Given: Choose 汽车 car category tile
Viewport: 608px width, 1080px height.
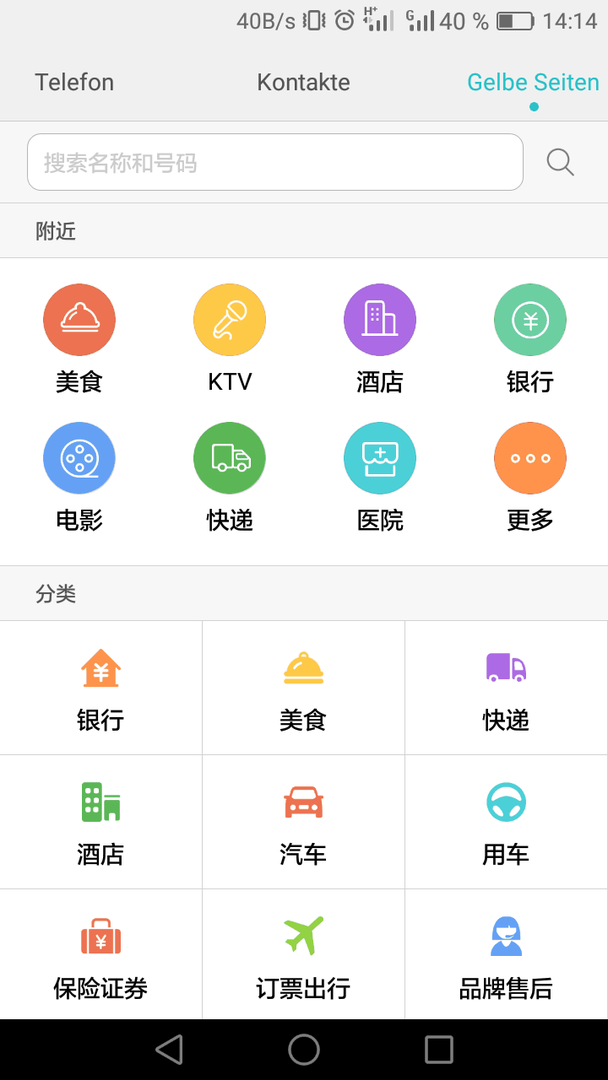Looking at the screenshot, I should tap(304, 822).
